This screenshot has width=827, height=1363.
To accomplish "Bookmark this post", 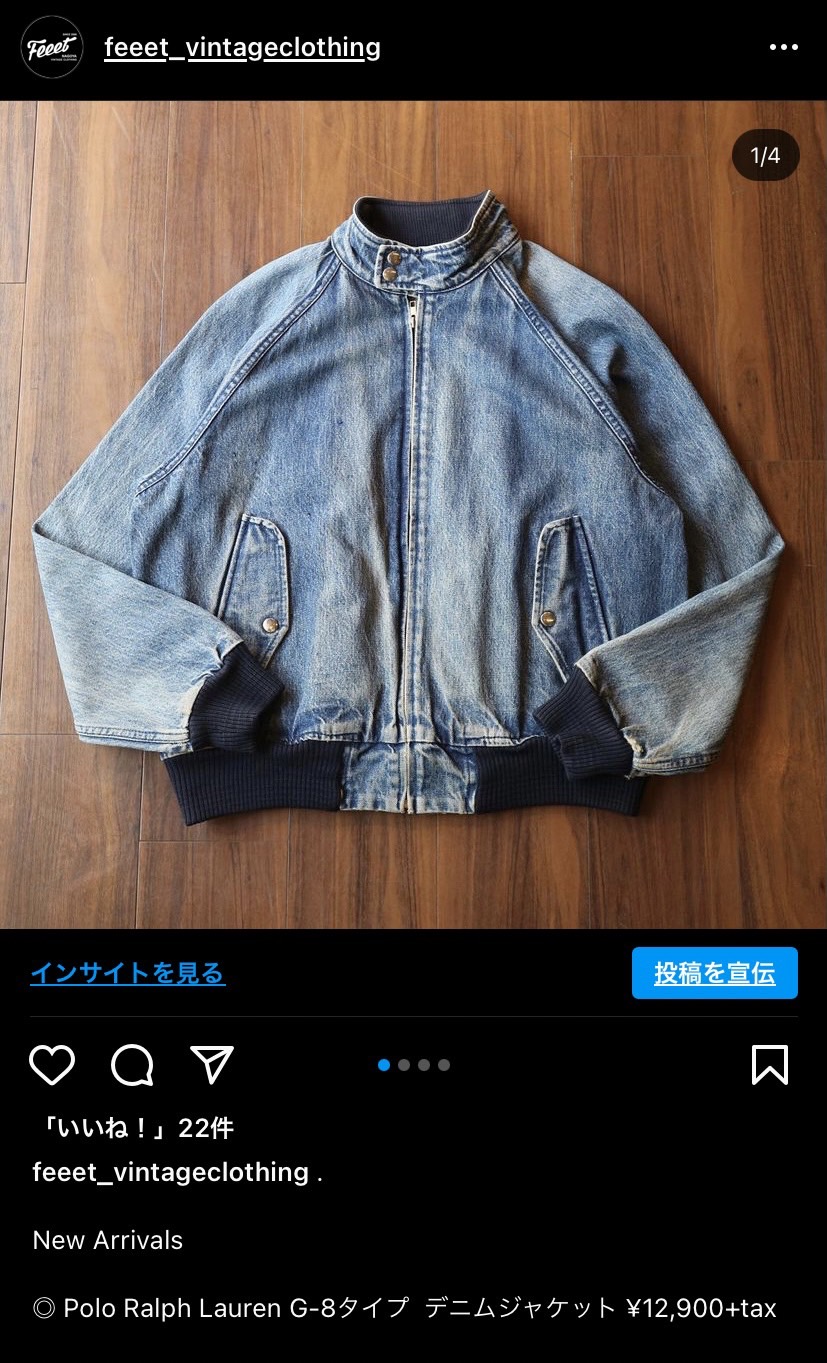I will tap(769, 1065).
